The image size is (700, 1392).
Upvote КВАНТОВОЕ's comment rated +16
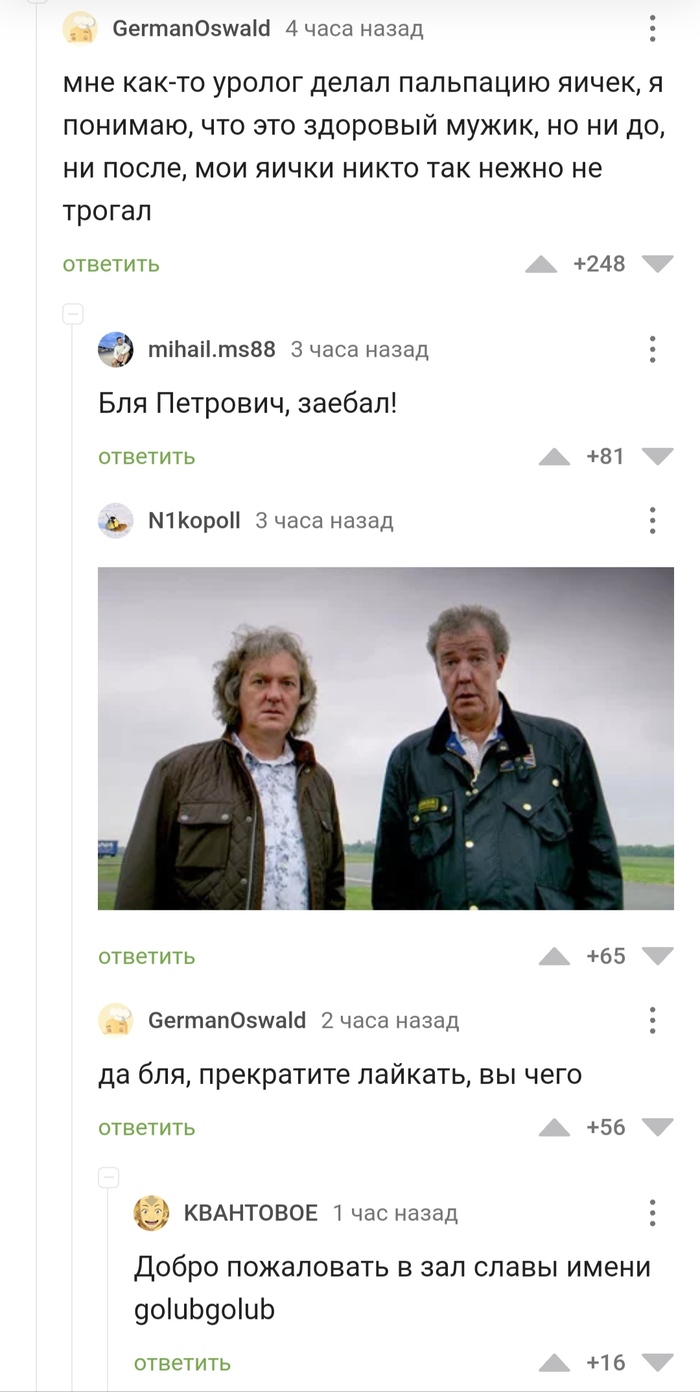click(554, 1363)
